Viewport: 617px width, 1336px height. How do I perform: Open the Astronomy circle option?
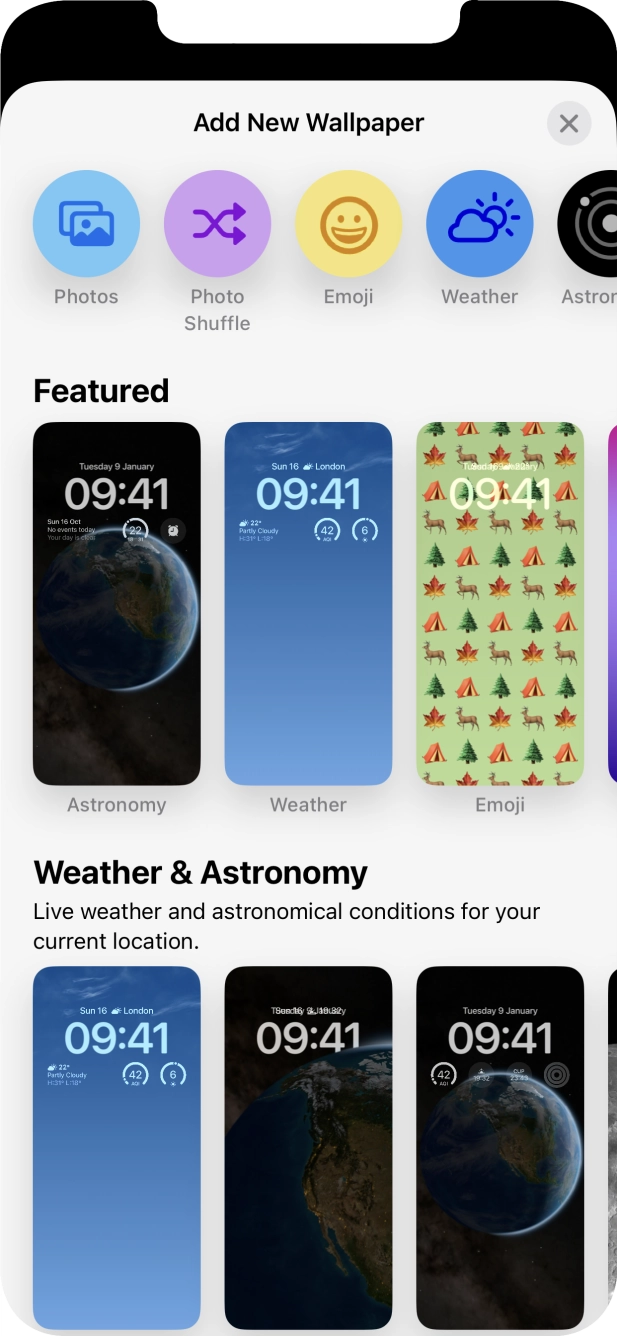592,223
